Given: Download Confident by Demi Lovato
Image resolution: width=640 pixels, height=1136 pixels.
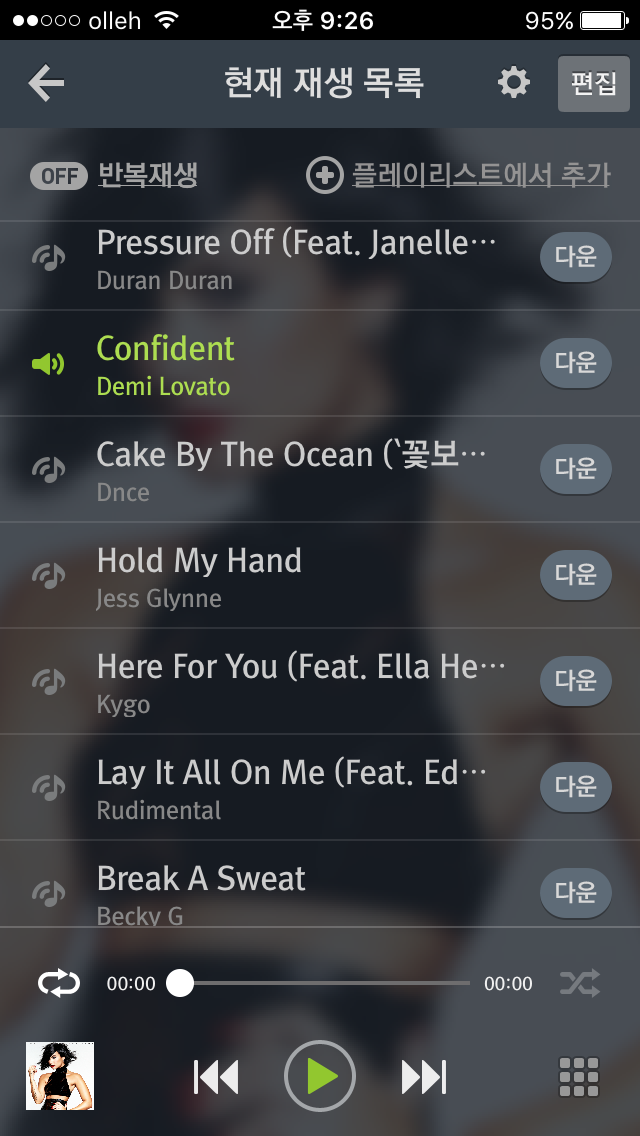Looking at the screenshot, I should click(x=575, y=362).
